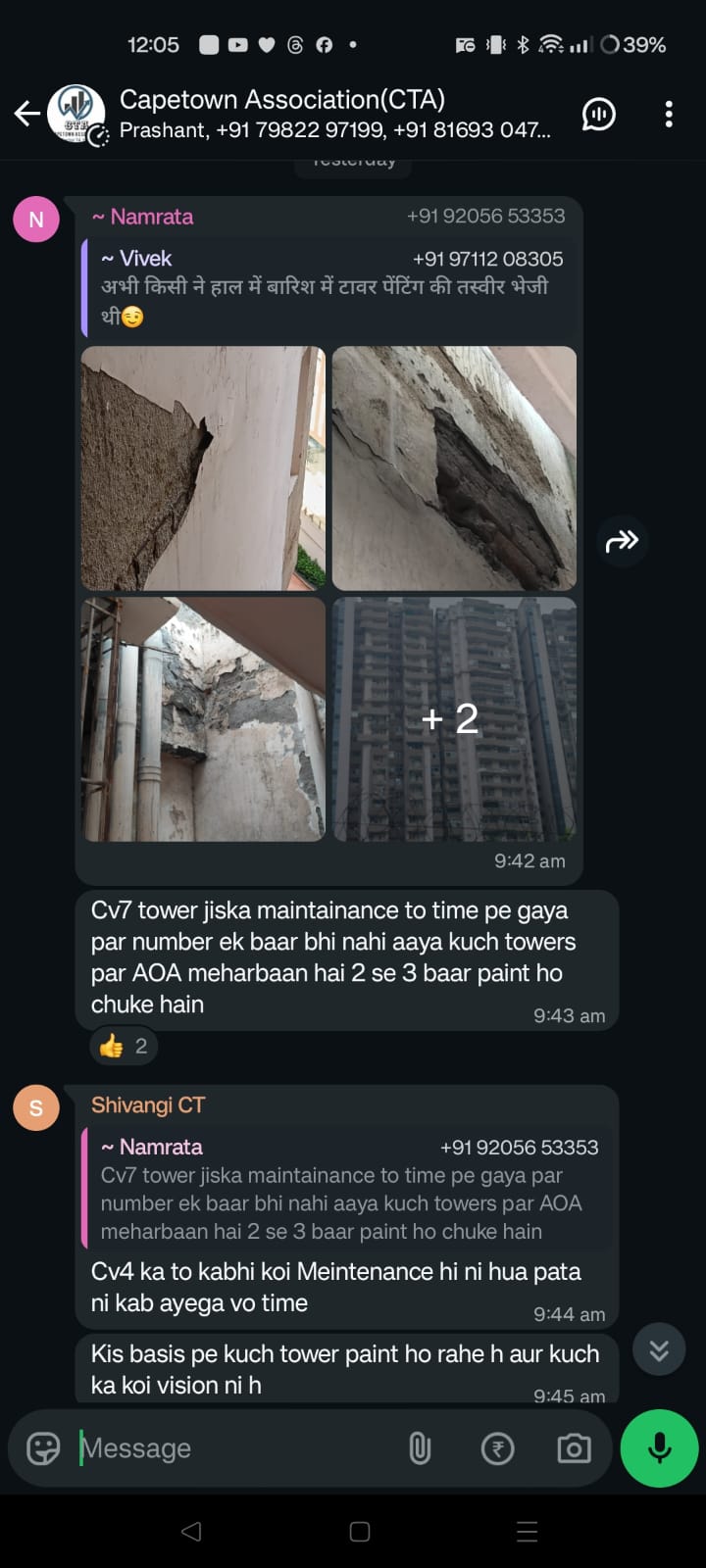Open the second peeling plaster photo
Screen dimensions: 706x1568
[x=454, y=467]
